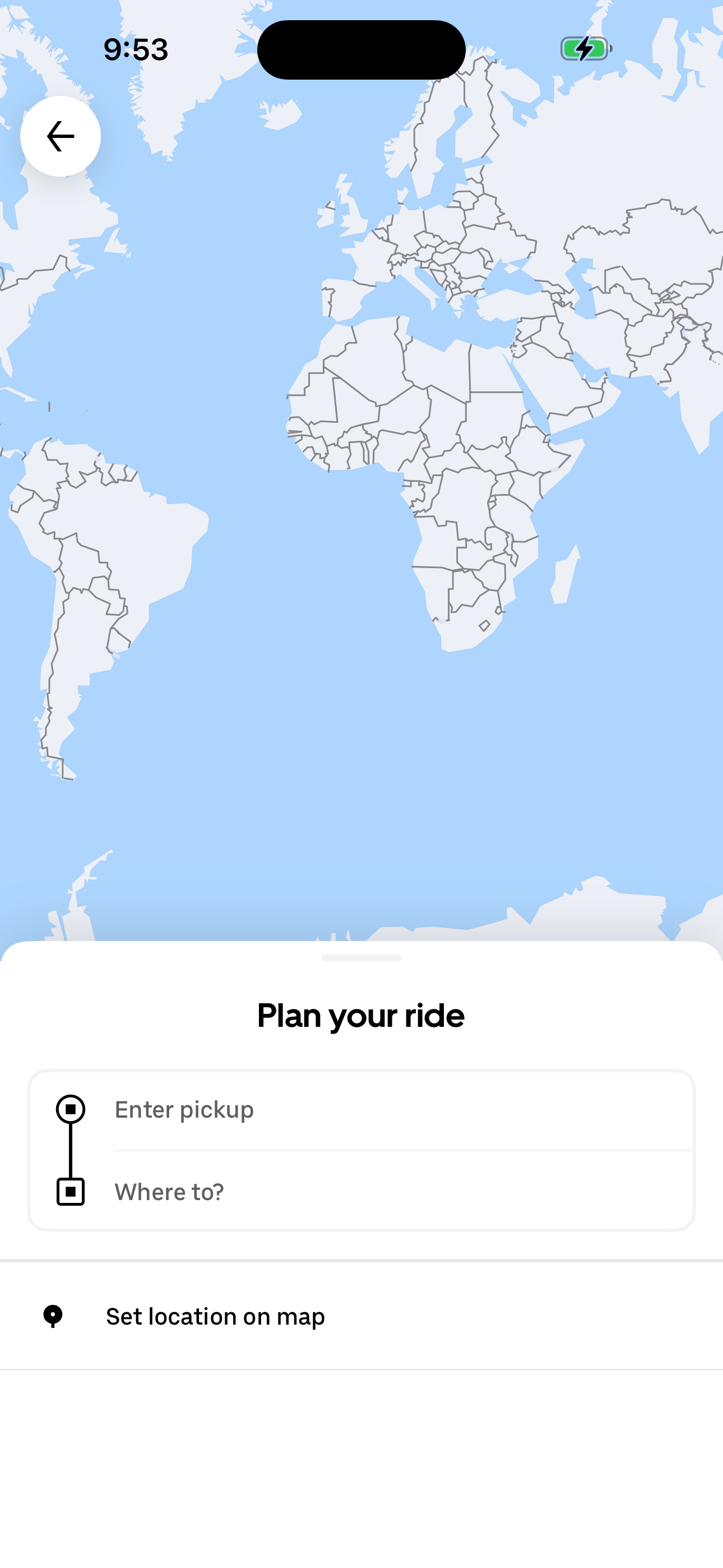Select the back navigation chevron
723x1568 pixels.
coord(59,136)
